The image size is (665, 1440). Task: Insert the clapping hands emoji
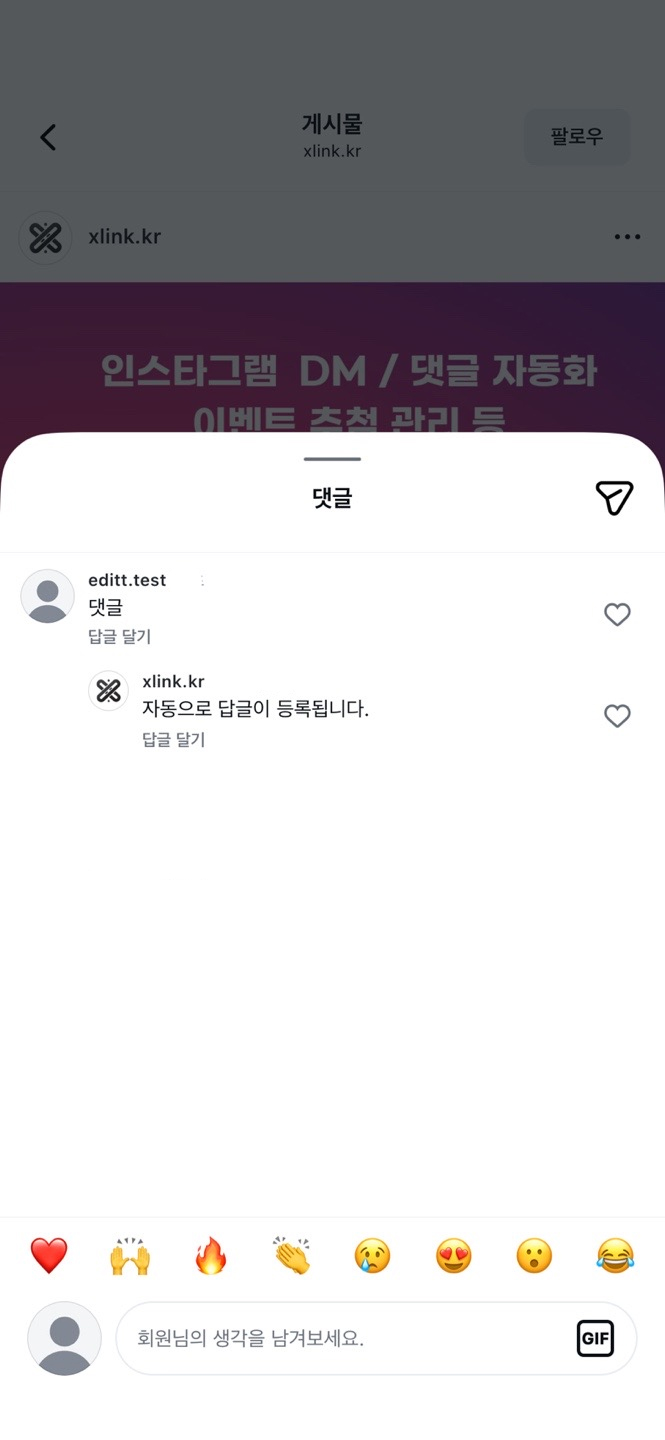pos(292,1255)
